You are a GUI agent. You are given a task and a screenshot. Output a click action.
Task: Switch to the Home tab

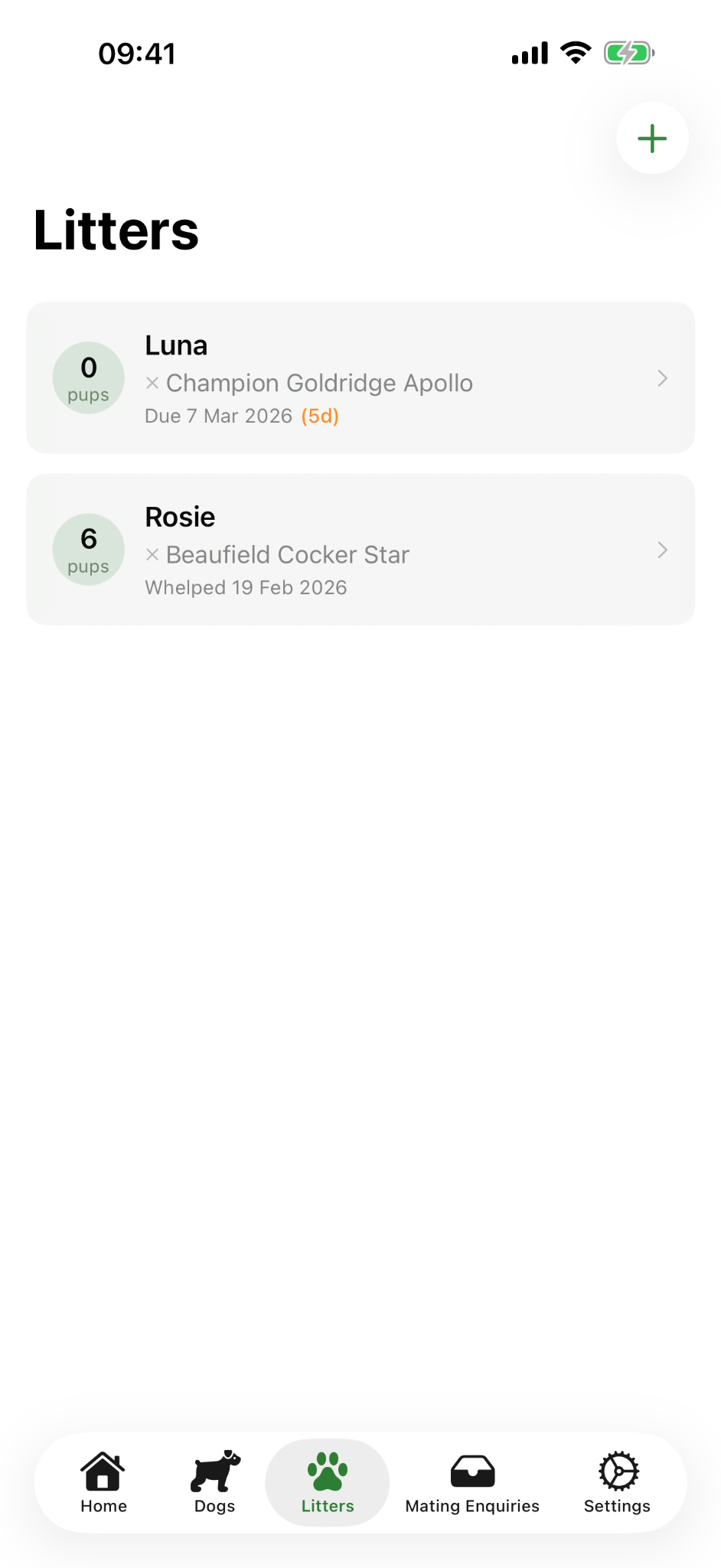pyautogui.click(x=103, y=1481)
